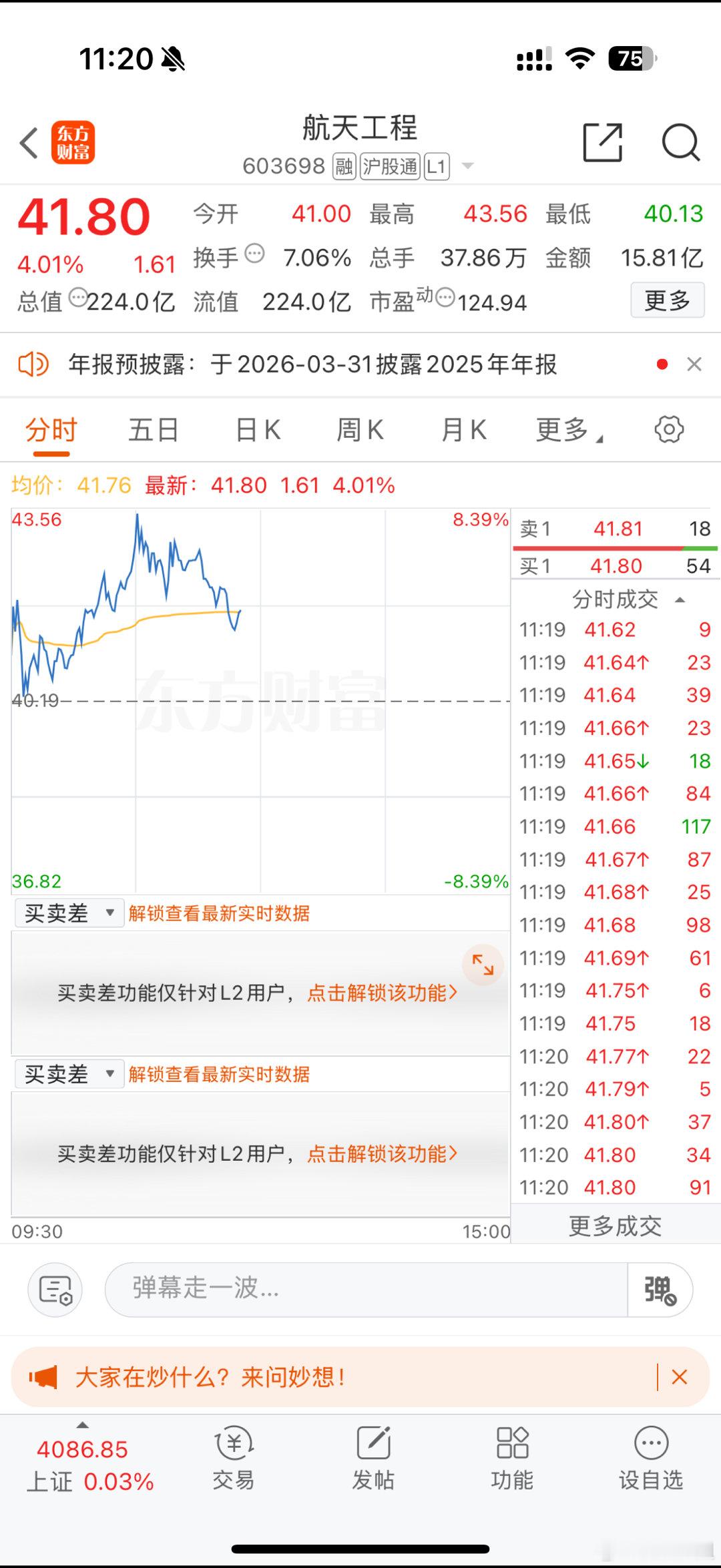Toggle danmu off with the 弹 button

(x=660, y=1289)
